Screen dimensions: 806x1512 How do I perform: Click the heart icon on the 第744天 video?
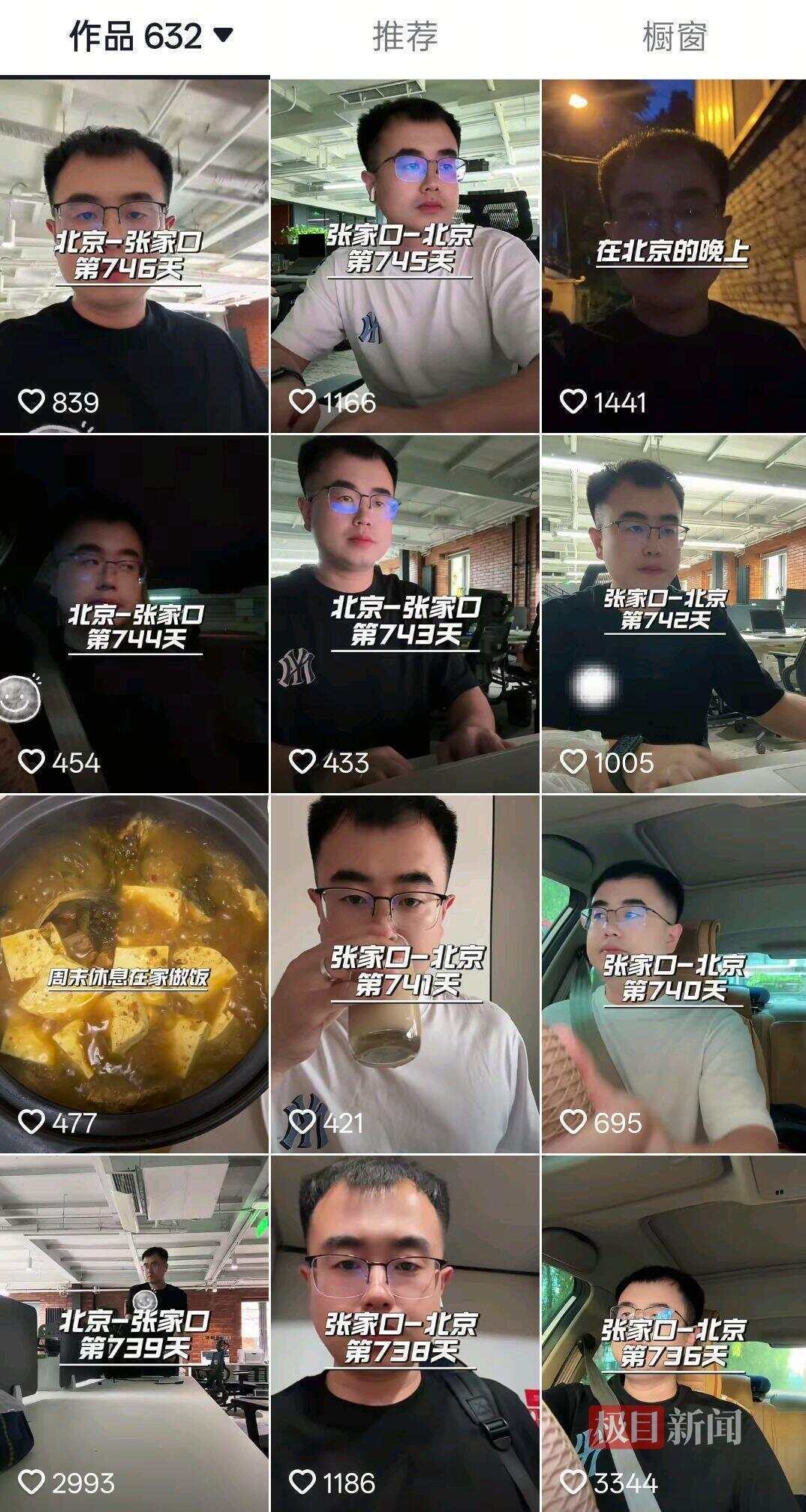32,762
